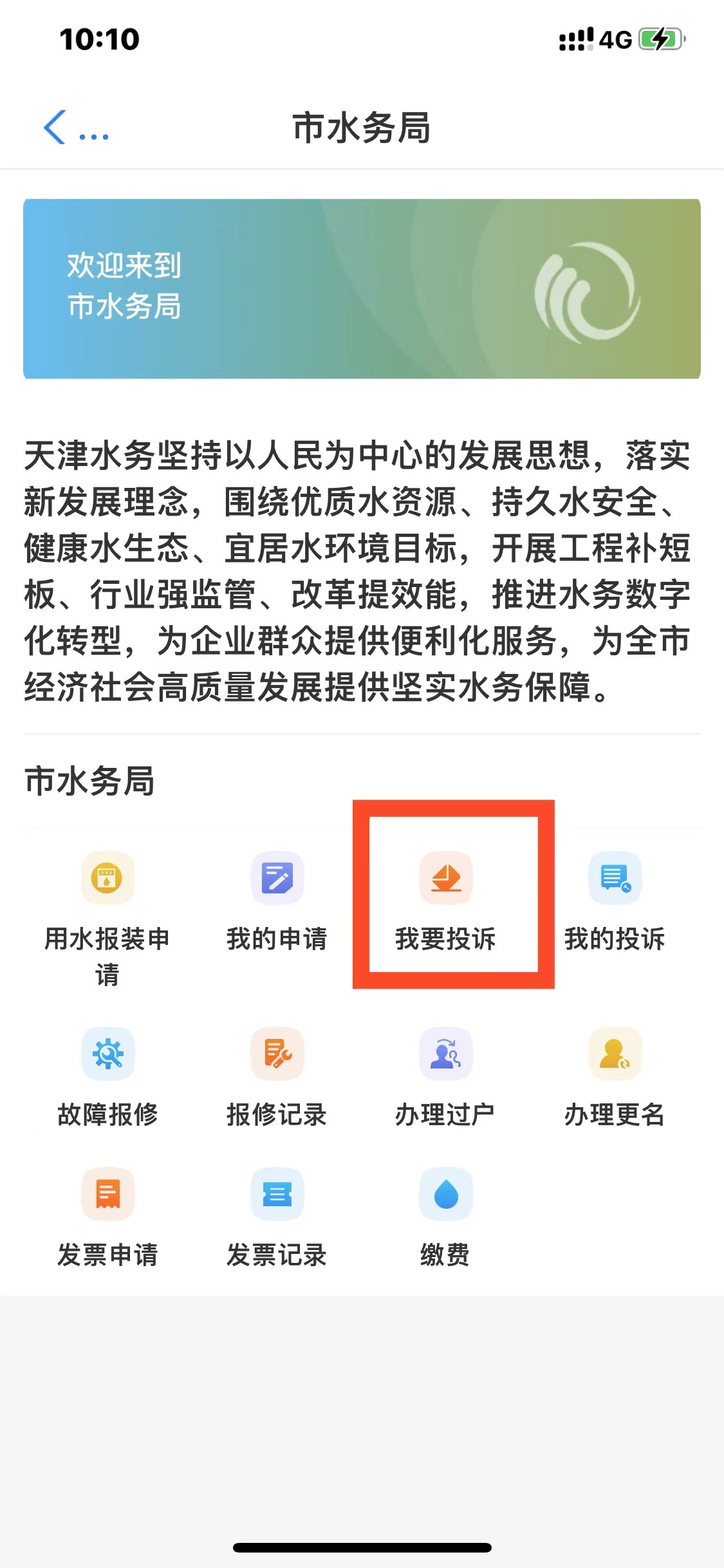Go back using the top-left arrow
Image resolution: width=724 pixels, height=1568 pixels.
click(55, 127)
